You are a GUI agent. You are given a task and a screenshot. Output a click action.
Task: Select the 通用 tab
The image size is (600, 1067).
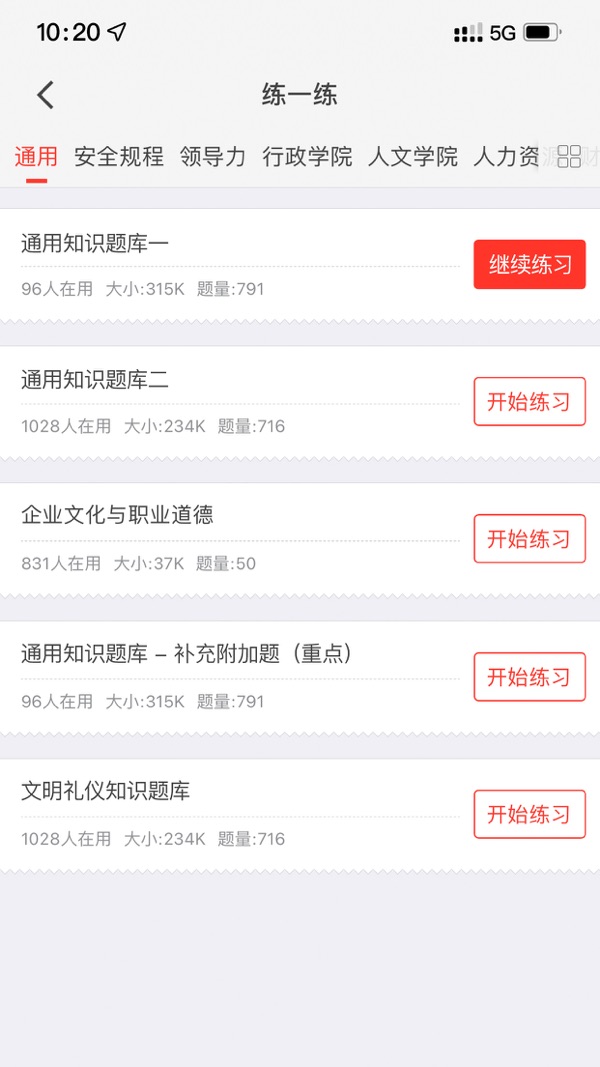(x=36, y=157)
